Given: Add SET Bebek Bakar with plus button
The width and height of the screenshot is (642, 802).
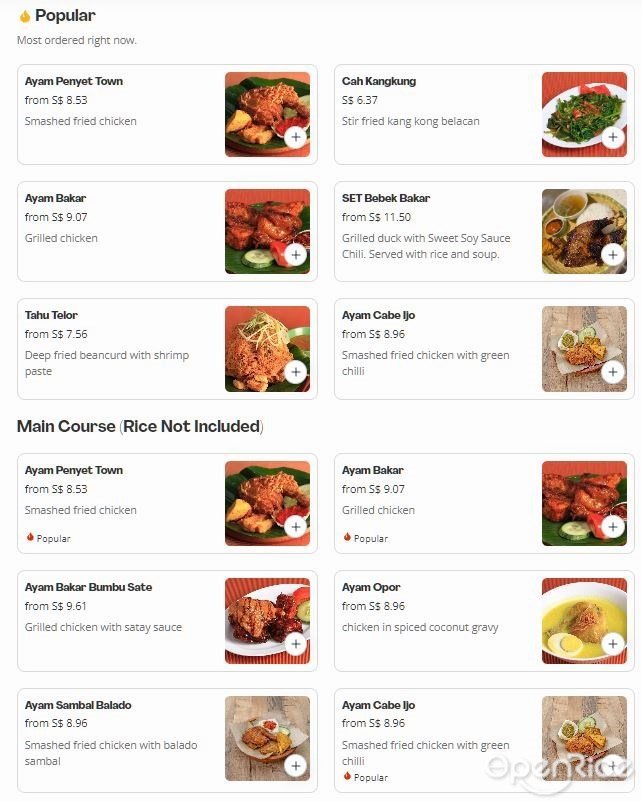Looking at the screenshot, I should [x=612, y=255].
